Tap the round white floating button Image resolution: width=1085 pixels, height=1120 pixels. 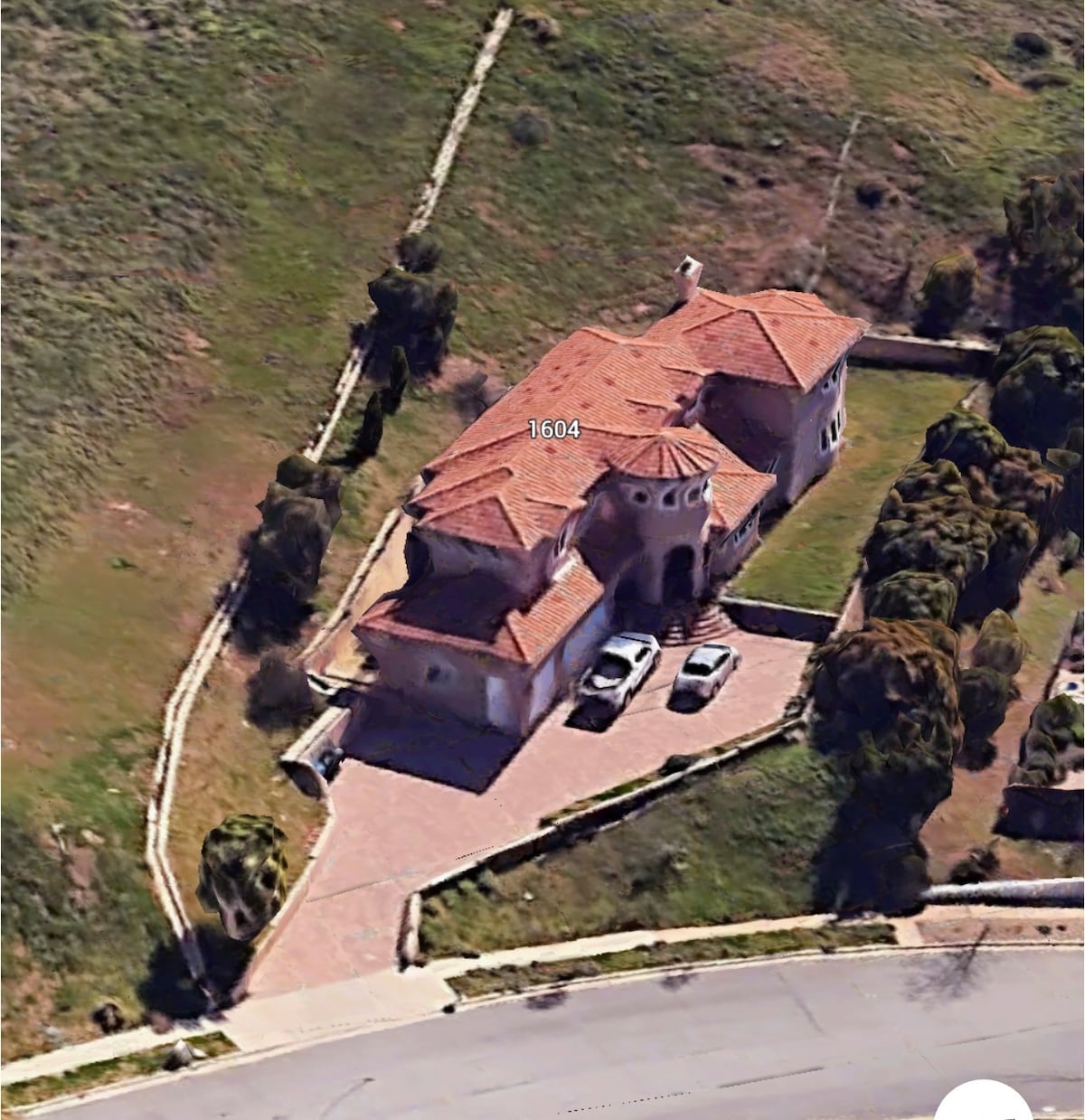coord(983,1106)
